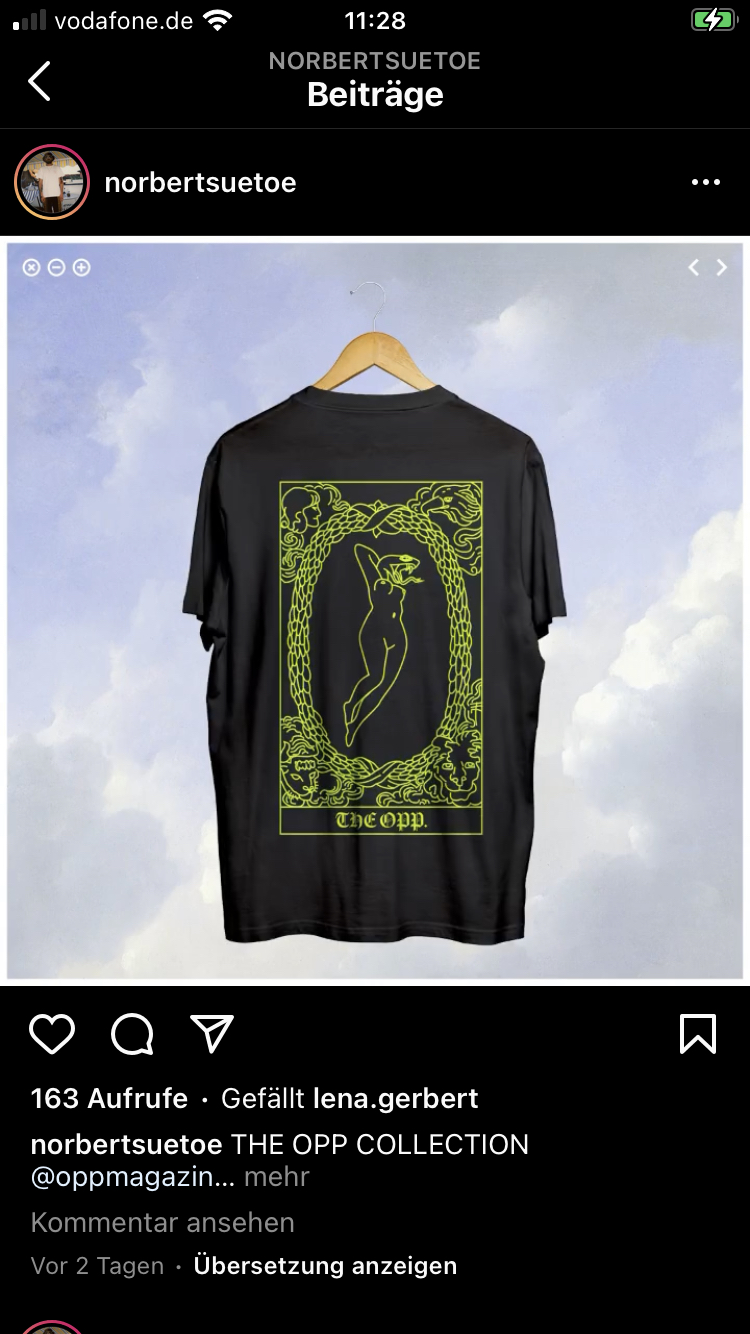
Task: Open the post's three-dot options menu
Action: [x=705, y=182]
